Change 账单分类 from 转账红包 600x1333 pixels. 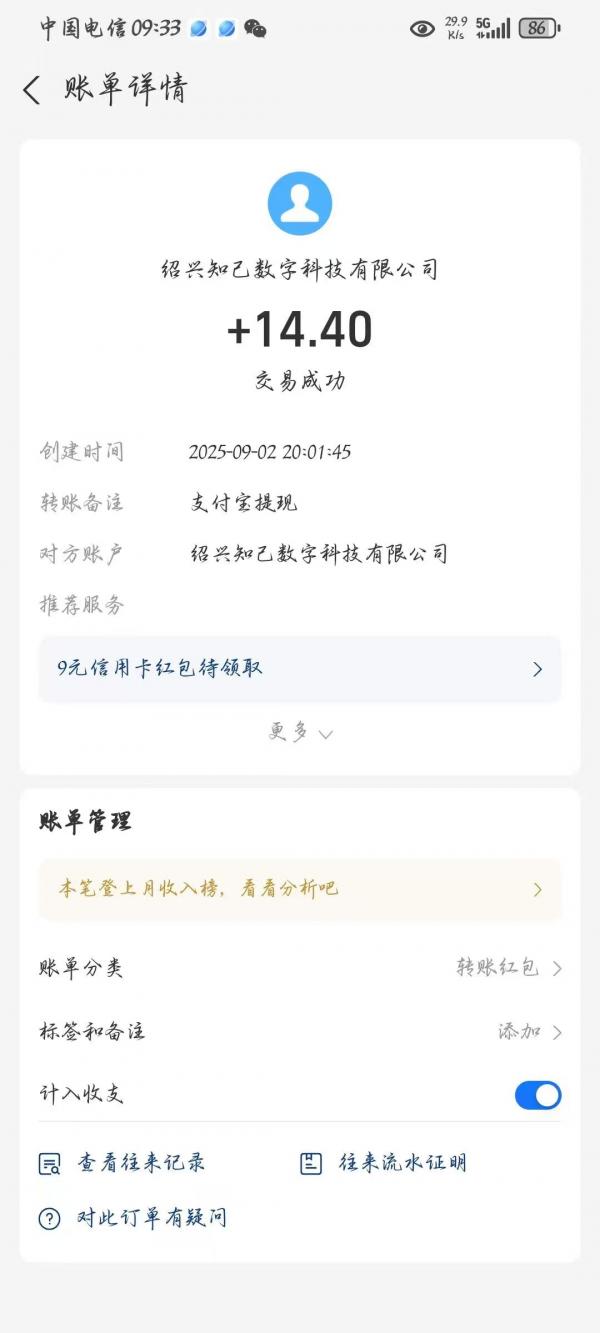coord(300,968)
